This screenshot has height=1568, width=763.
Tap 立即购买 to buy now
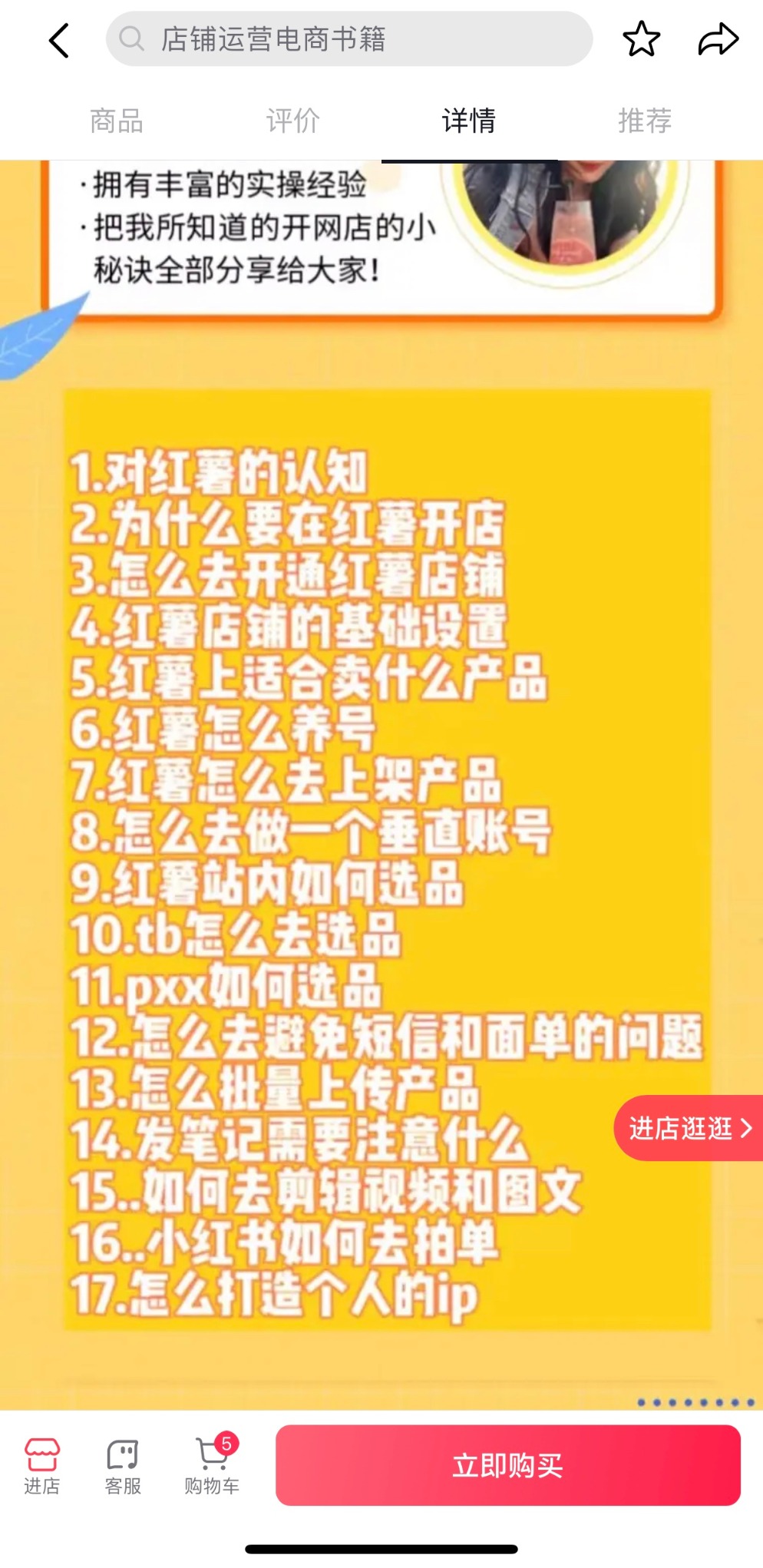508,1465
